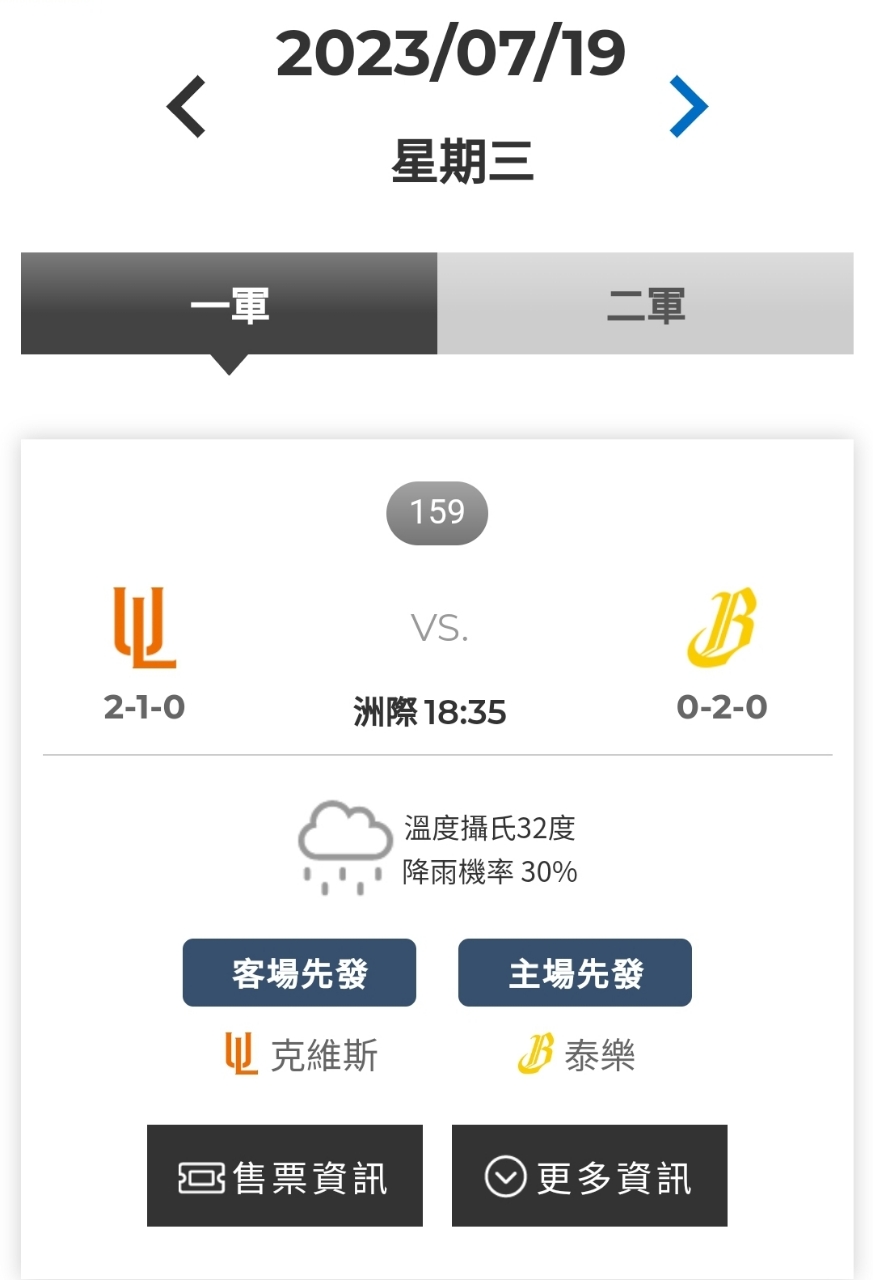Switch to the 一軍 tab
The image size is (873, 1280).
(x=229, y=304)
